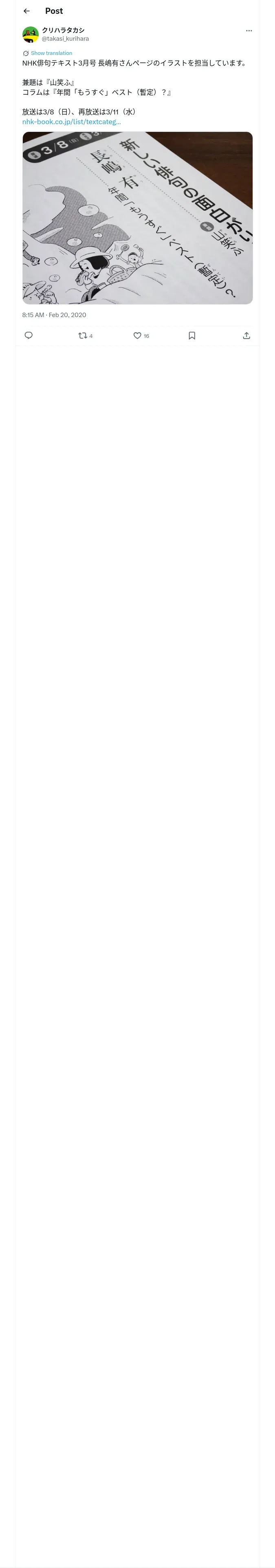This screenshot has height=1568, width=275.
Task: Bookmark this post
Action: (192, 335)
